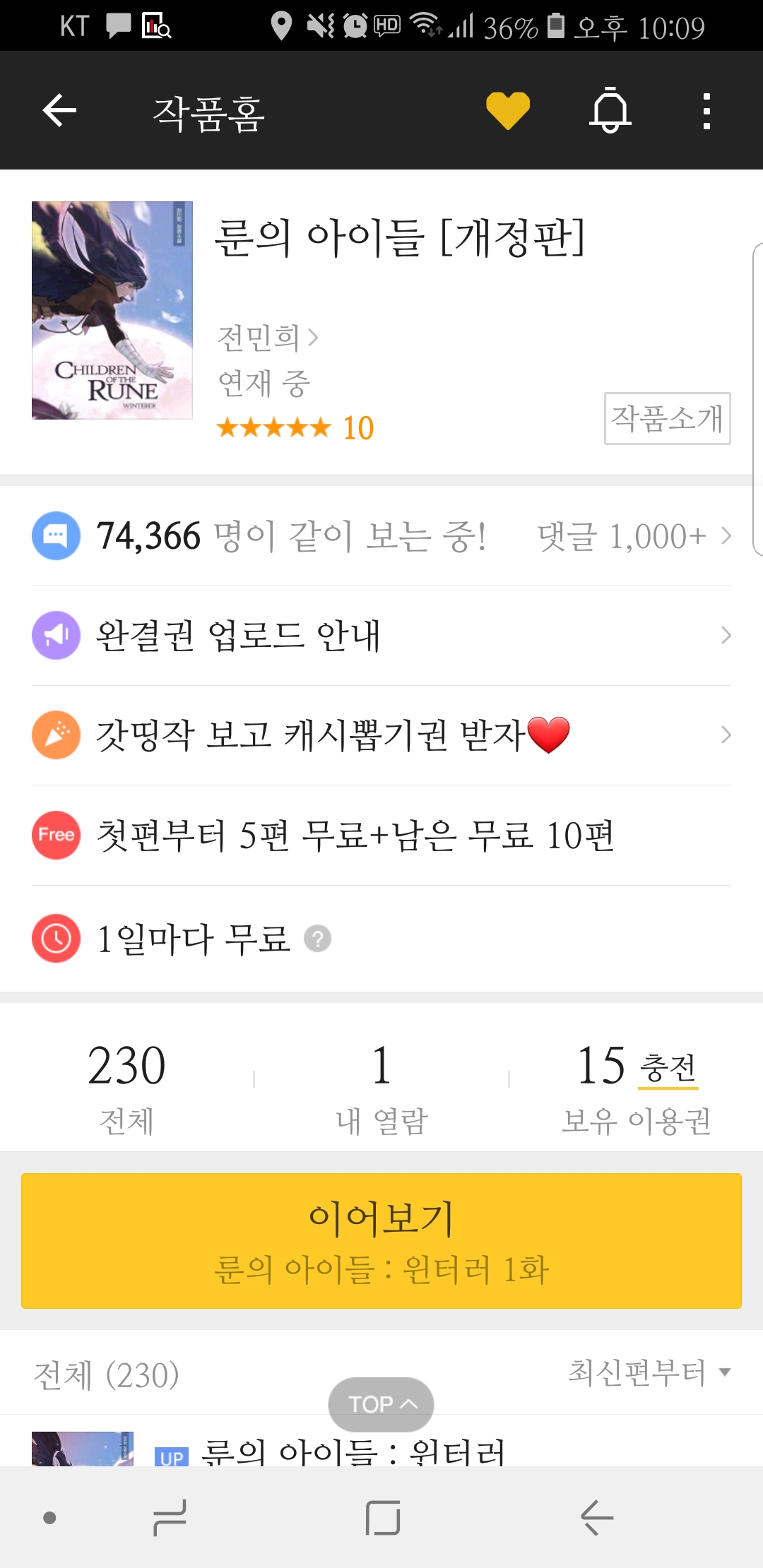Tap 충전 to recharge tickets

pos(668,1067)
